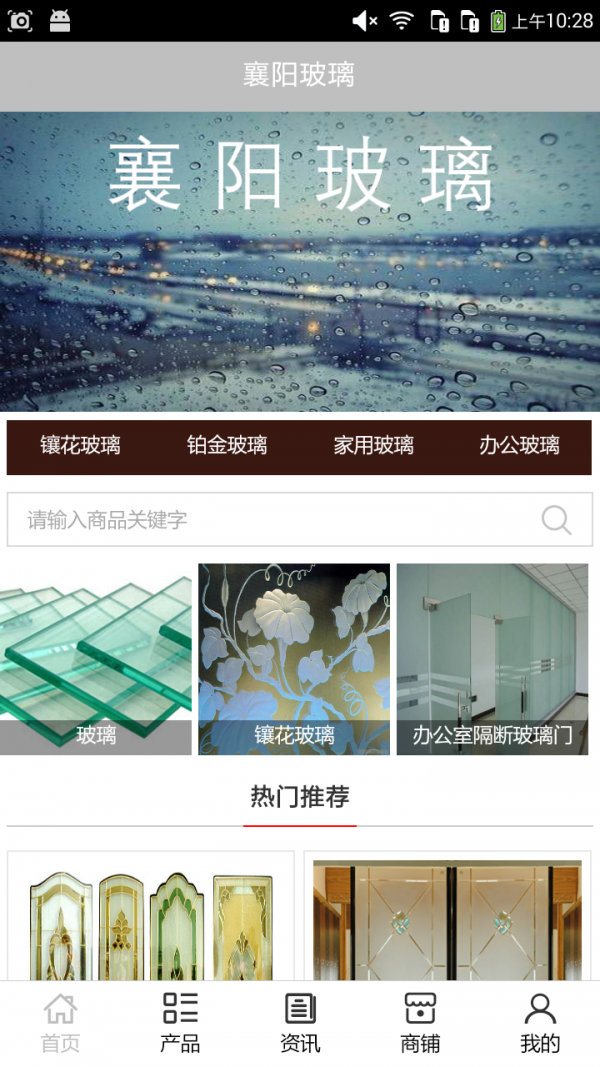Select the 家用玻璃 category
This screenshot has width=600, height=1067.
coord(373,446)
